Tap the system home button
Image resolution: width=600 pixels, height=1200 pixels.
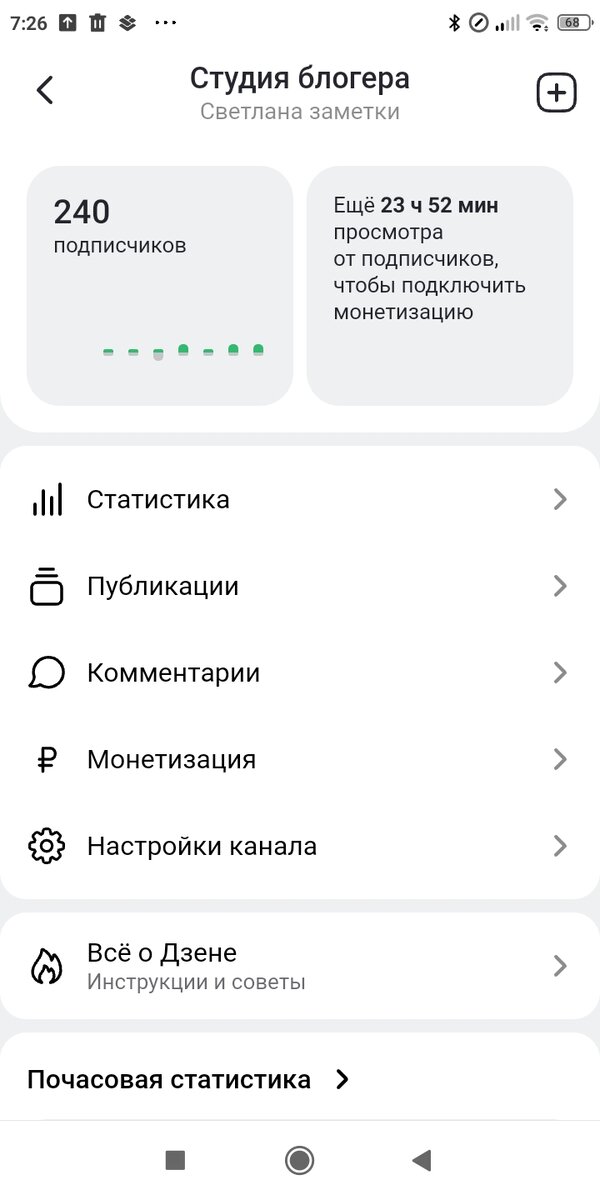pyautogui.click(x=299, y=1160)
